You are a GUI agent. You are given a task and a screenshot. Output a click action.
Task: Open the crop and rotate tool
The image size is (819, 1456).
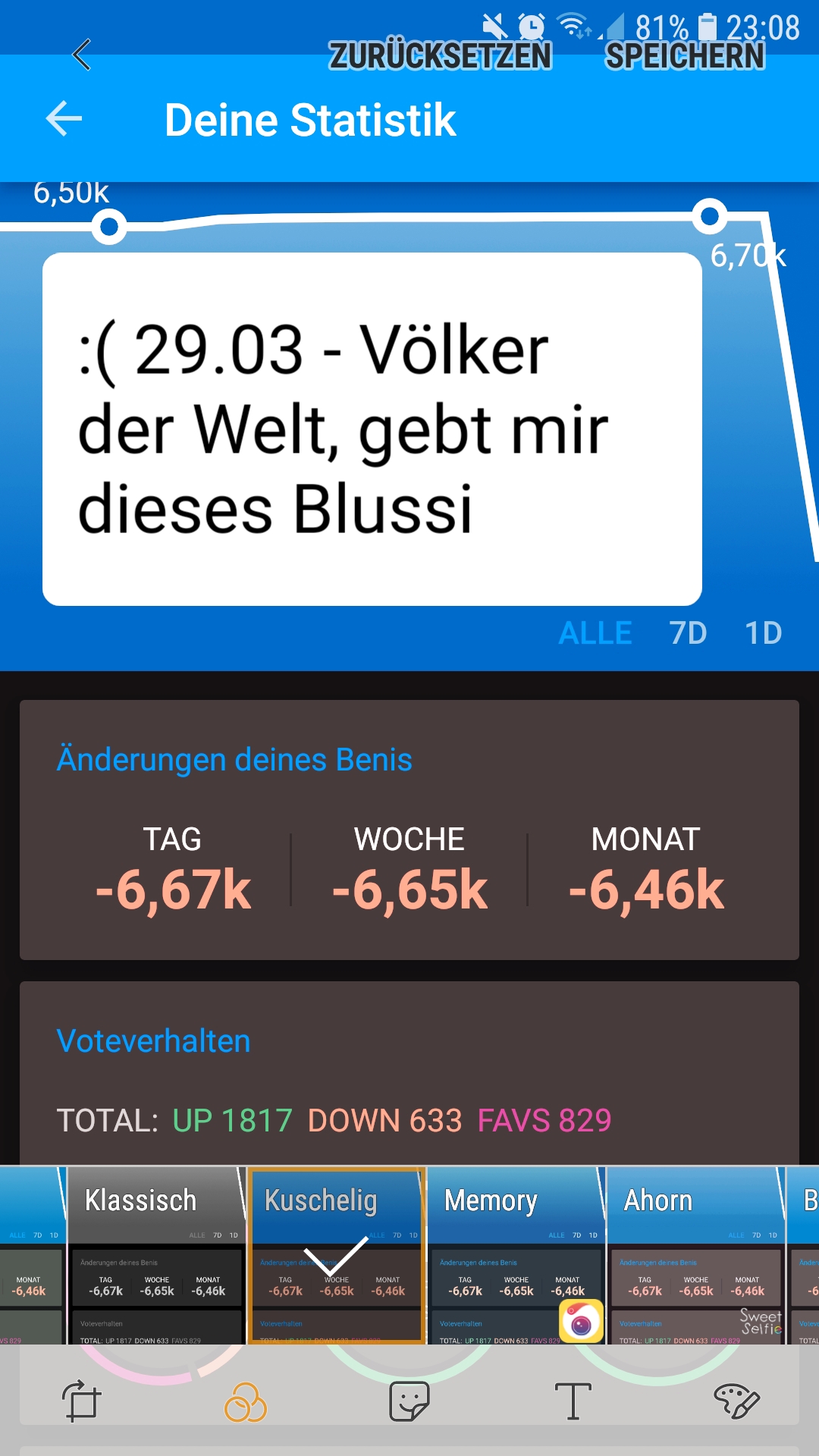tap(81, 1401)
